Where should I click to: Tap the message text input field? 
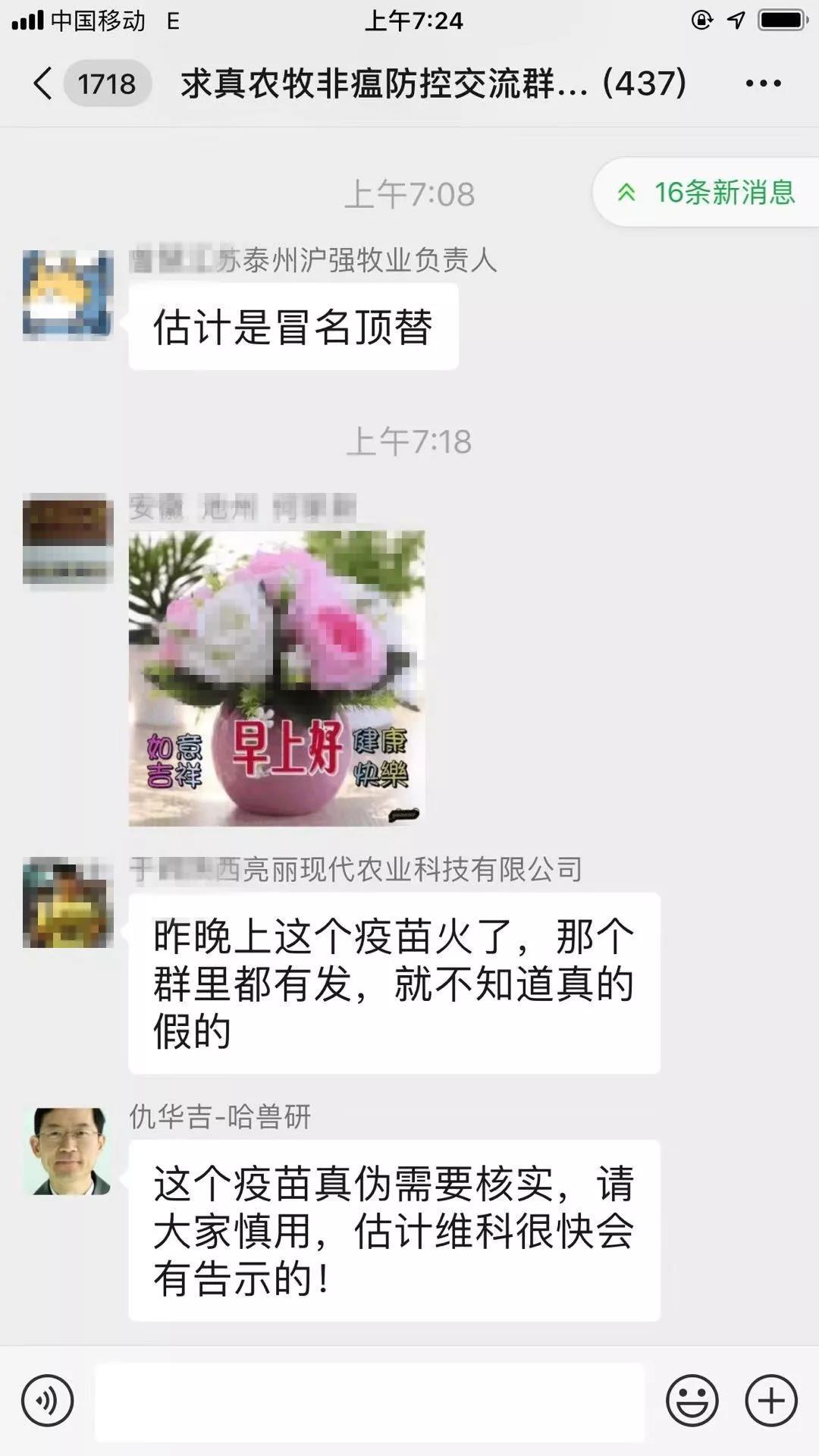click(369, 1401)
